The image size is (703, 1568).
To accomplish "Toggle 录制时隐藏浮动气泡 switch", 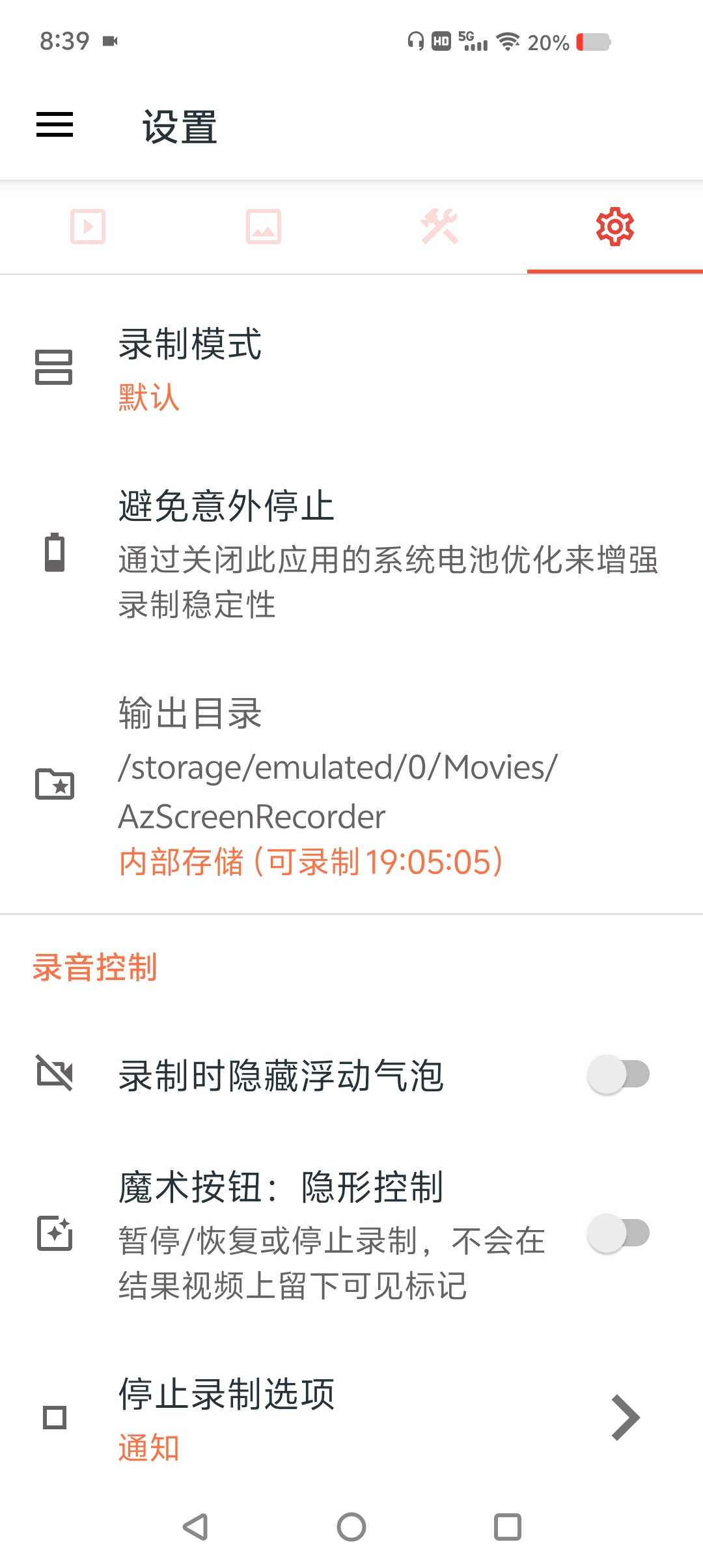I will [x=618, y=1074].
